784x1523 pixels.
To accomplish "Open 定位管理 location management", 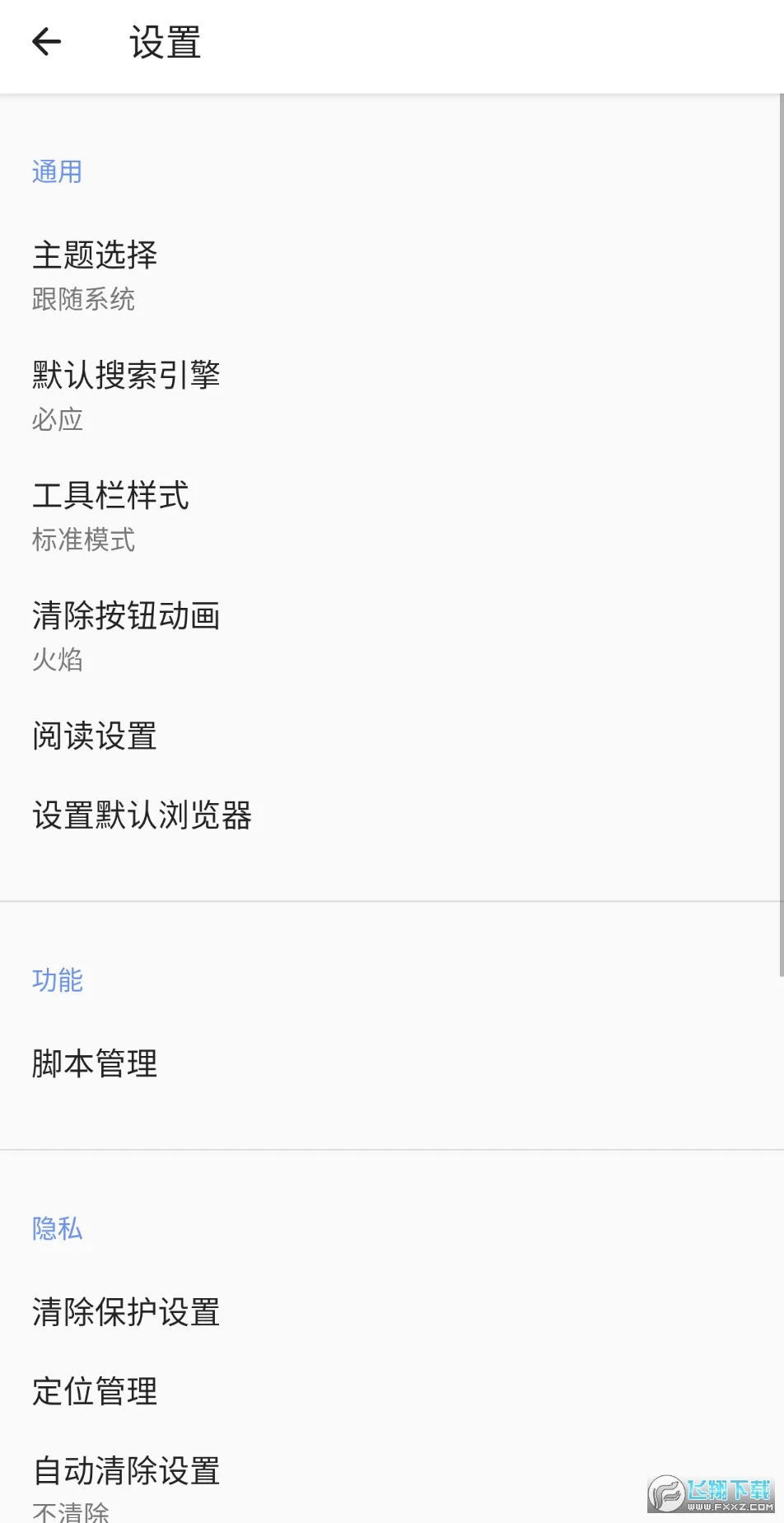I will click(x=94, y=1392).
